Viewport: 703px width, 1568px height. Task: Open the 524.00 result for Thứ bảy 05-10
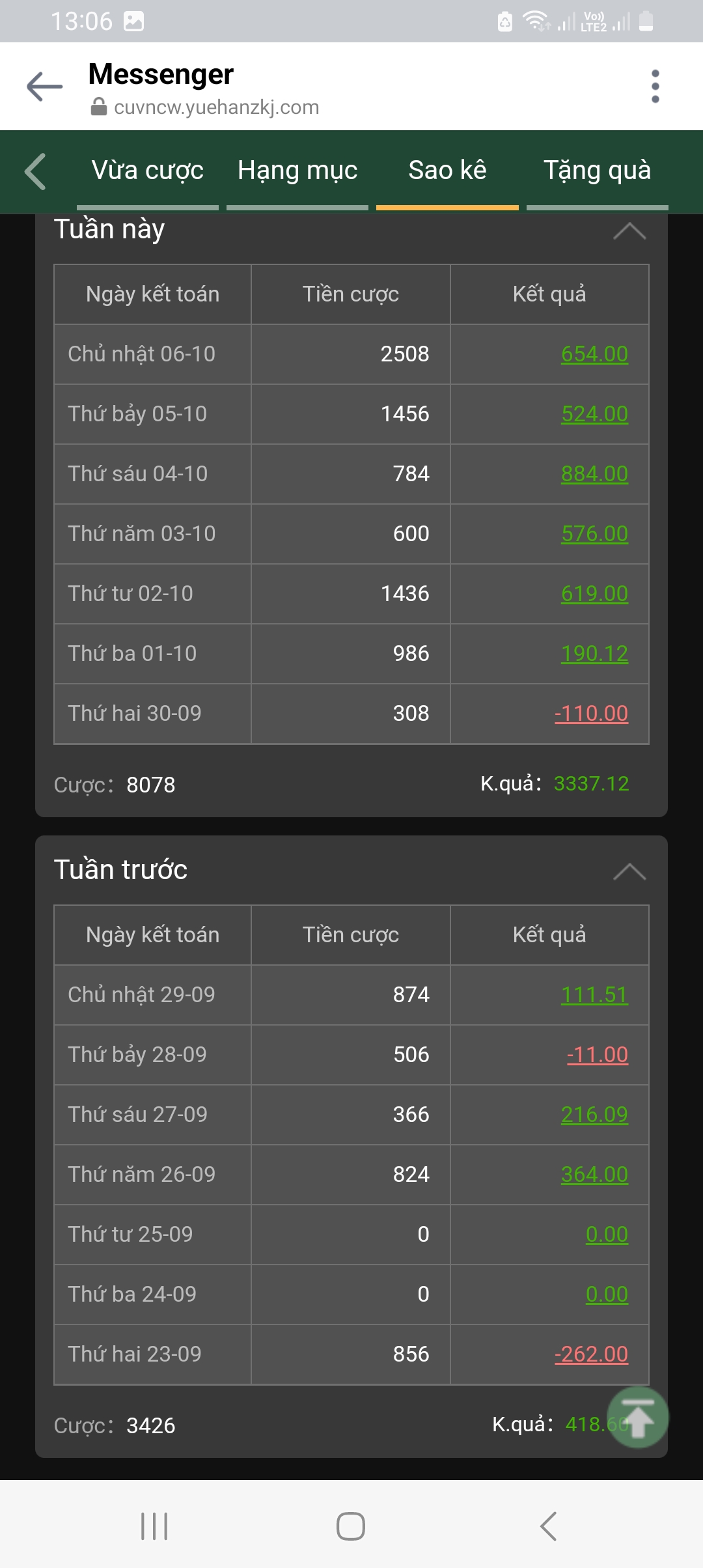(x=594, y=413)
